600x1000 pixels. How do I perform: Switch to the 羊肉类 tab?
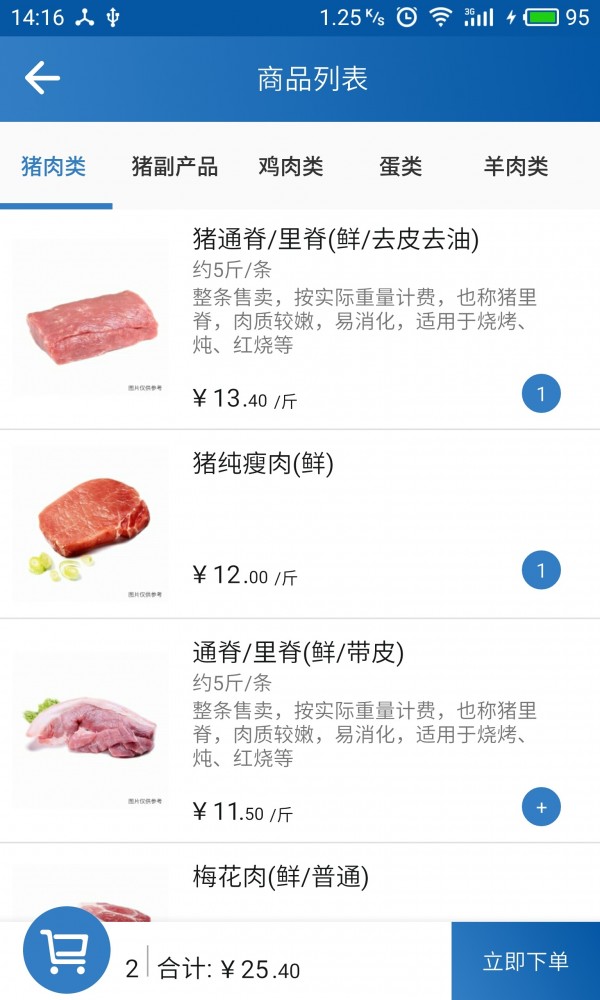516,166
